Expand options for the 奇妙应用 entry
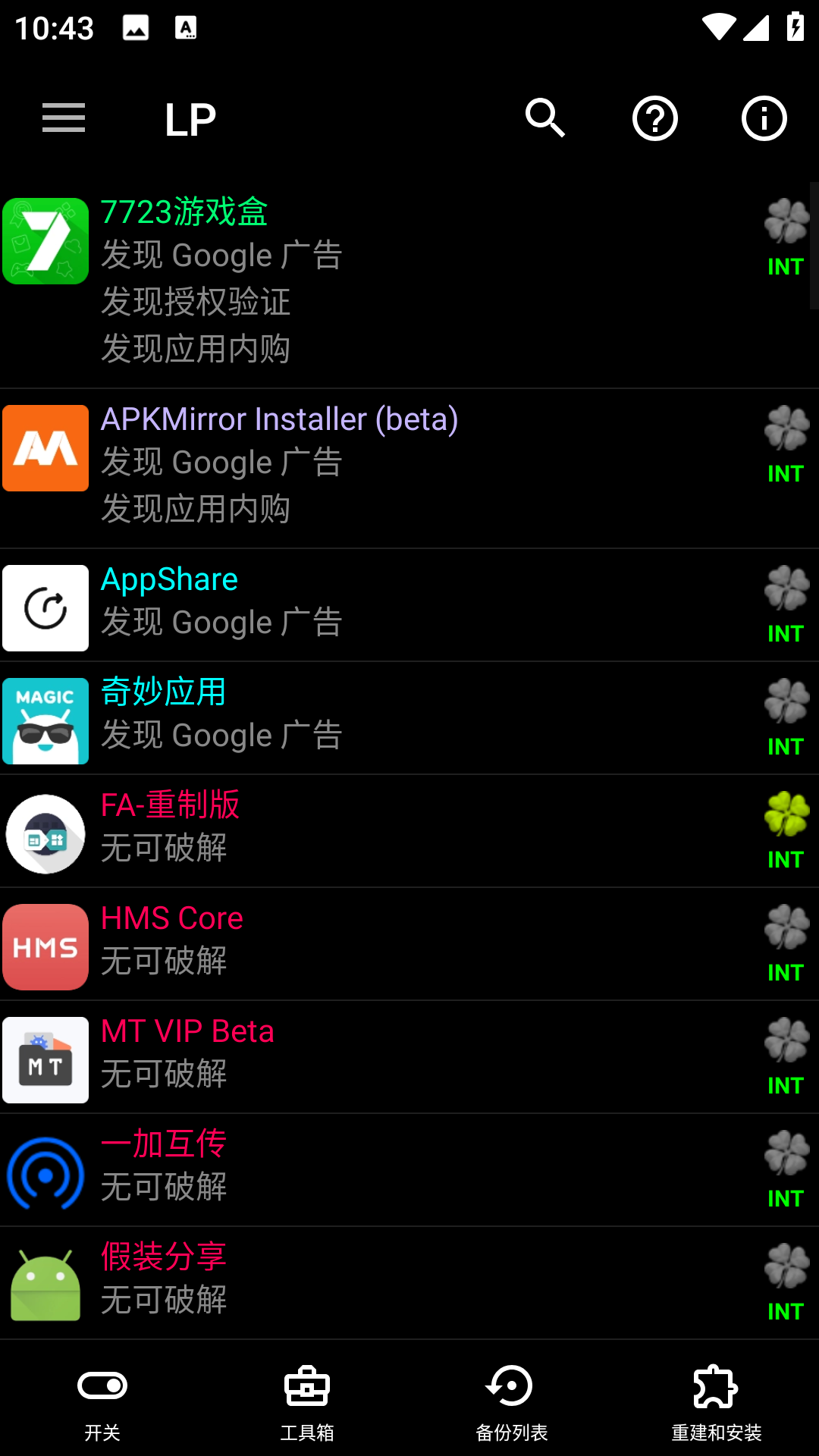 pyautogui.click(x=786, y=700)
